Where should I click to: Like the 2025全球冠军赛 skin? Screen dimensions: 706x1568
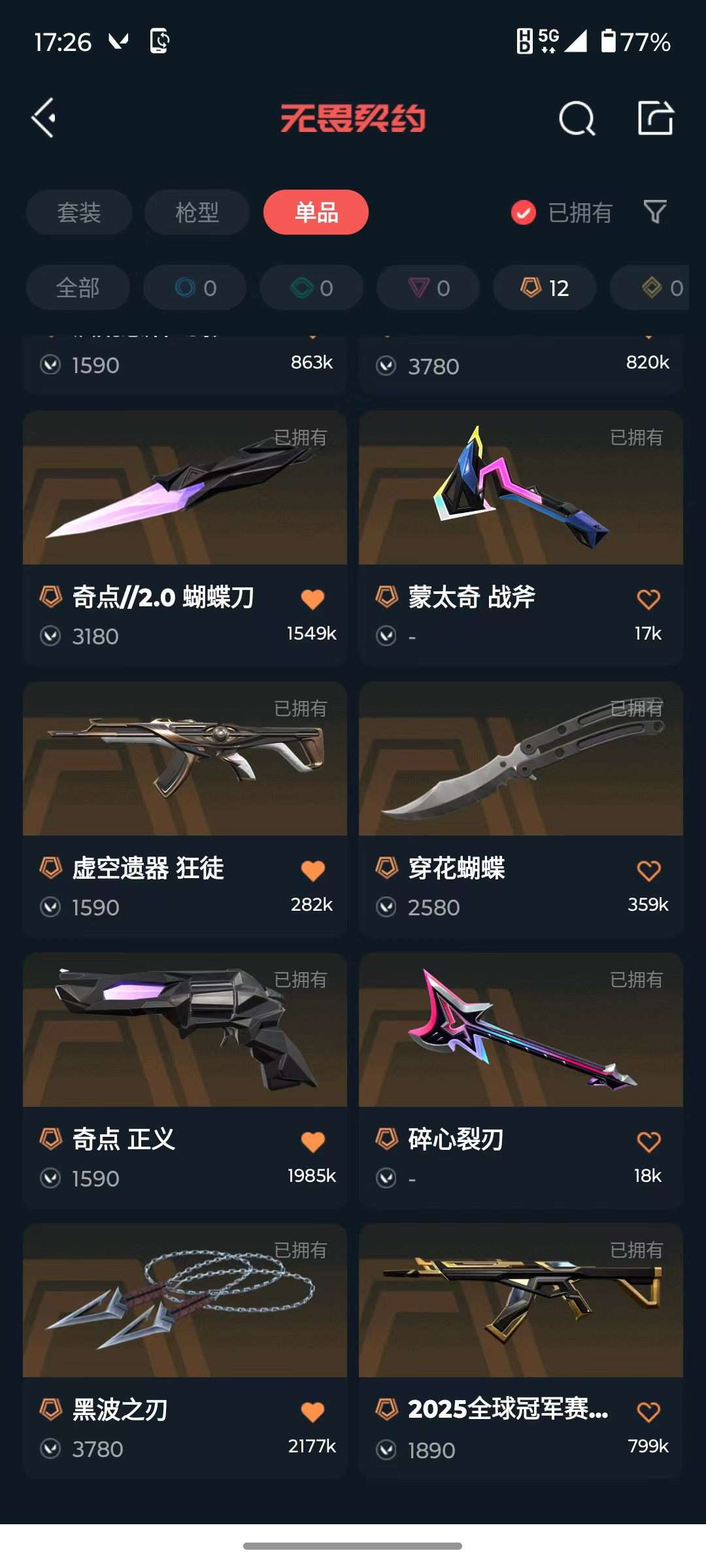[648, 1412]
